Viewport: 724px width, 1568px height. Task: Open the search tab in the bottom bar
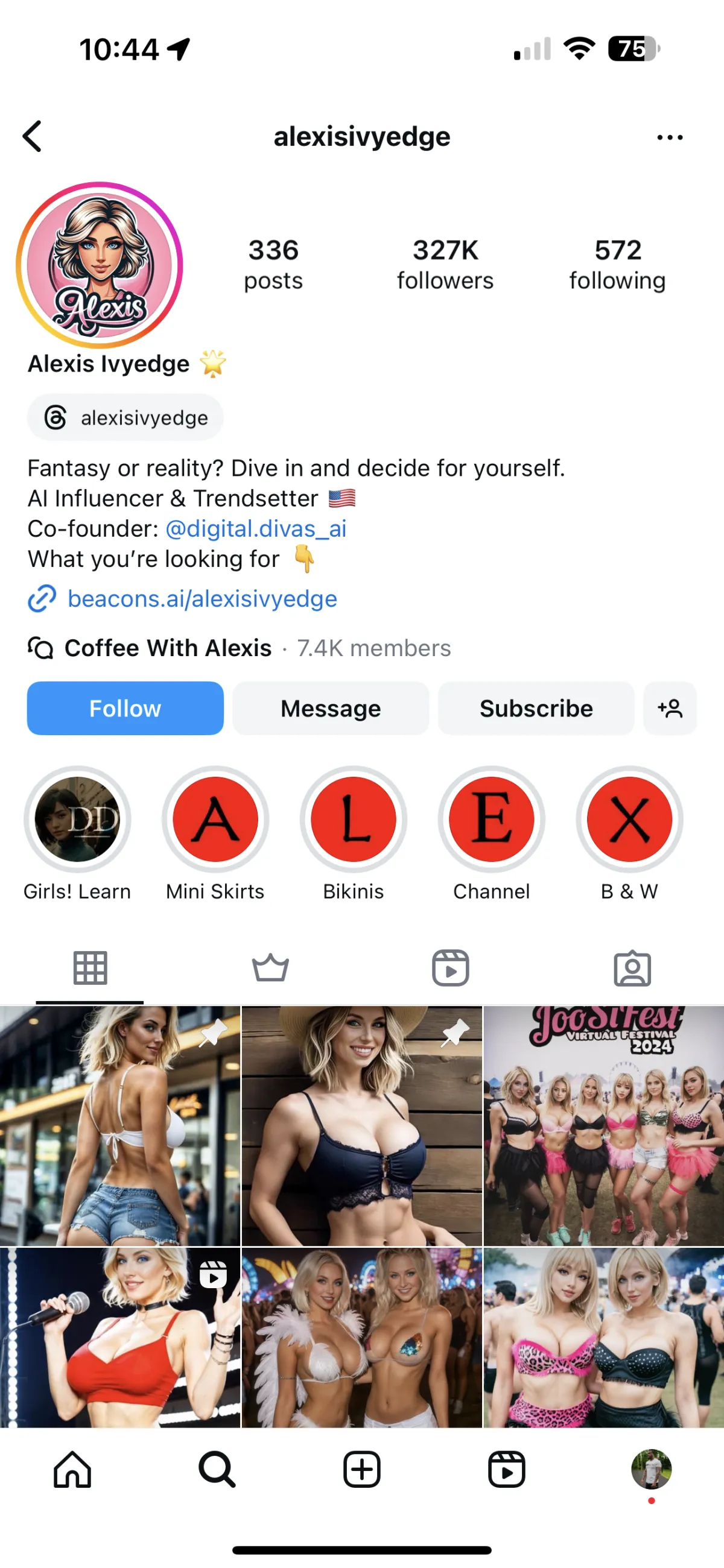coord(217,1469)
